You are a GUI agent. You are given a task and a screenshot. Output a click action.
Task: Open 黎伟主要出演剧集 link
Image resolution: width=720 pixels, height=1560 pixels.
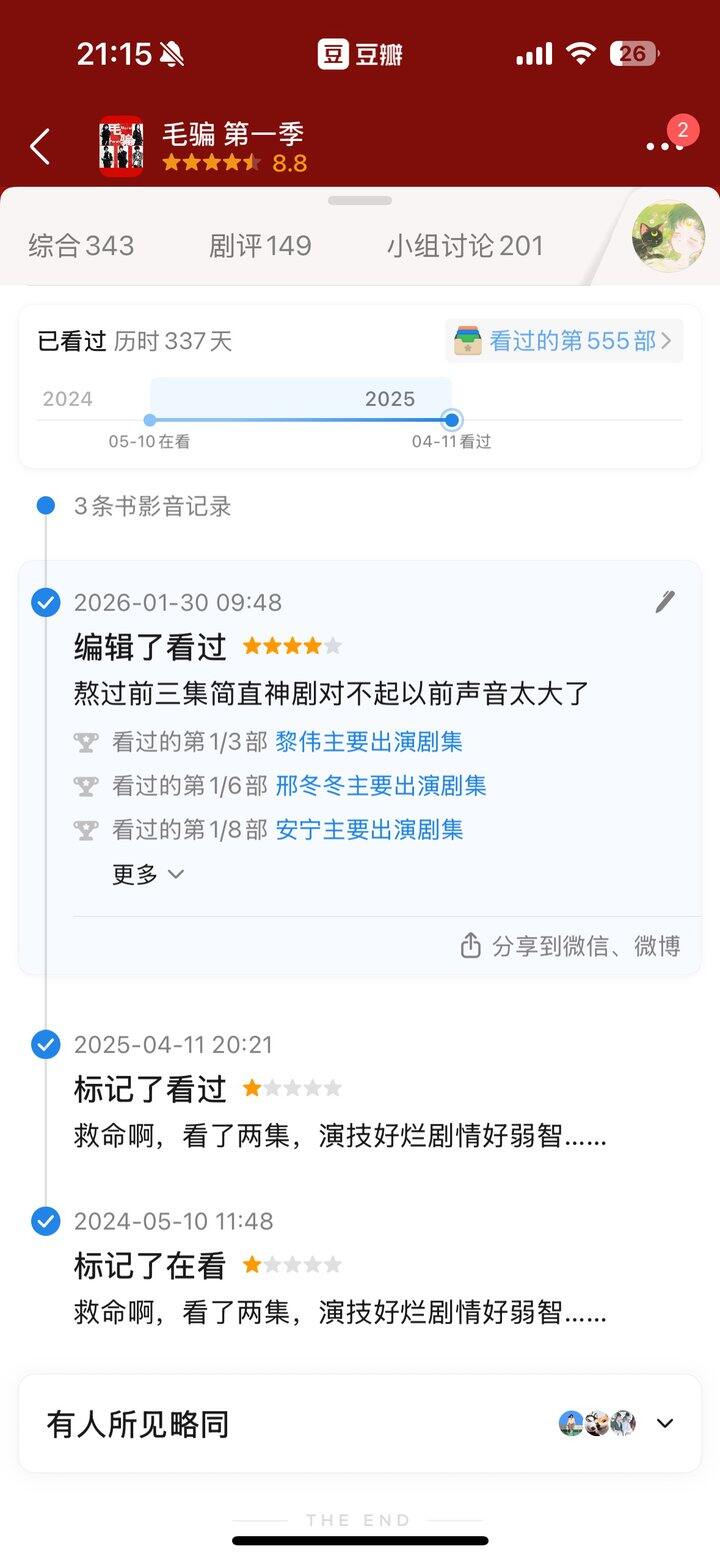click(x=368, y=742)
